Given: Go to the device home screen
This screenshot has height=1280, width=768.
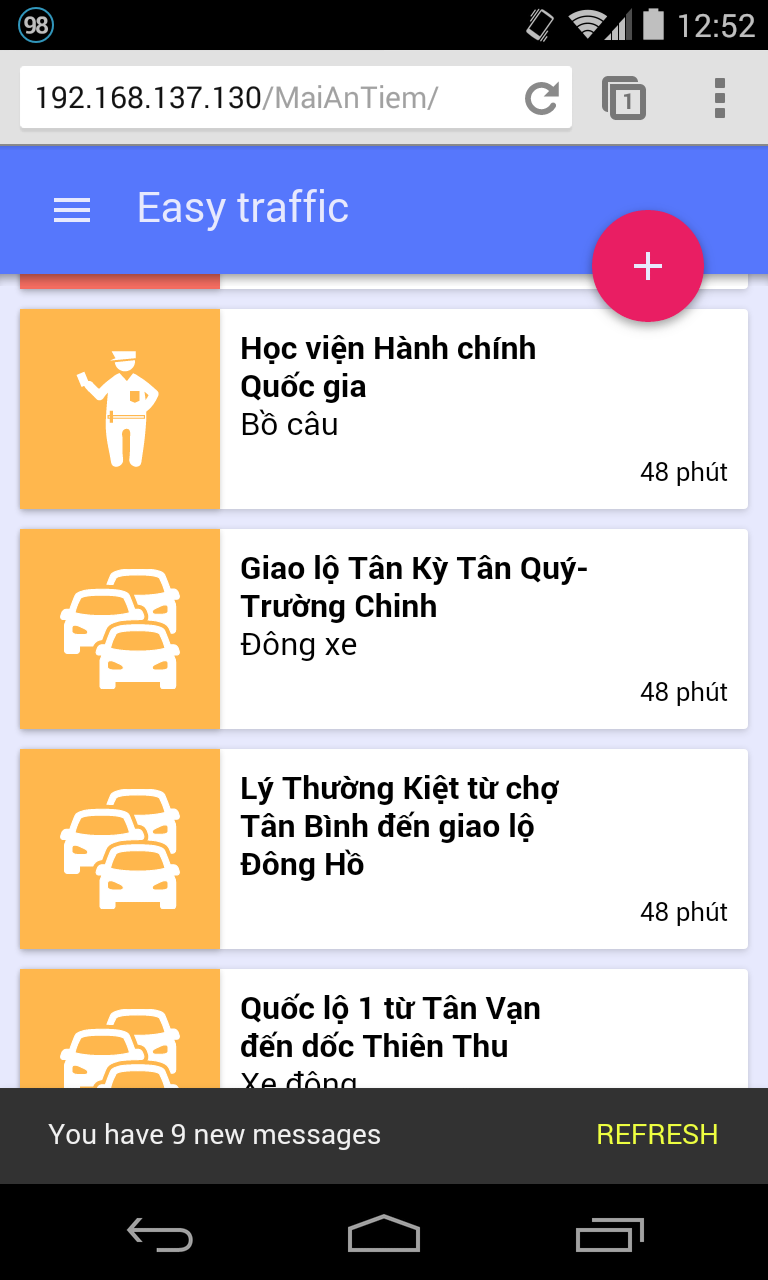Looking at the screenshot, I should coord(384,1234).
